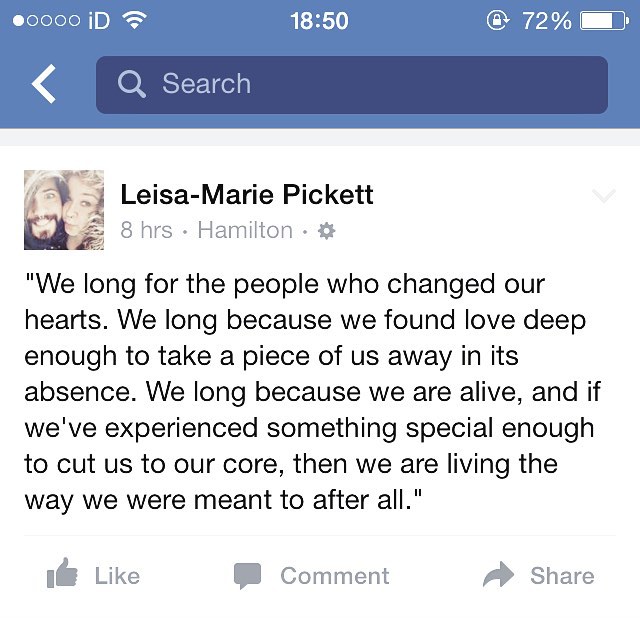
Task: Open Leisa-Marie Pickett's profile name link
Action: point(246,194)
